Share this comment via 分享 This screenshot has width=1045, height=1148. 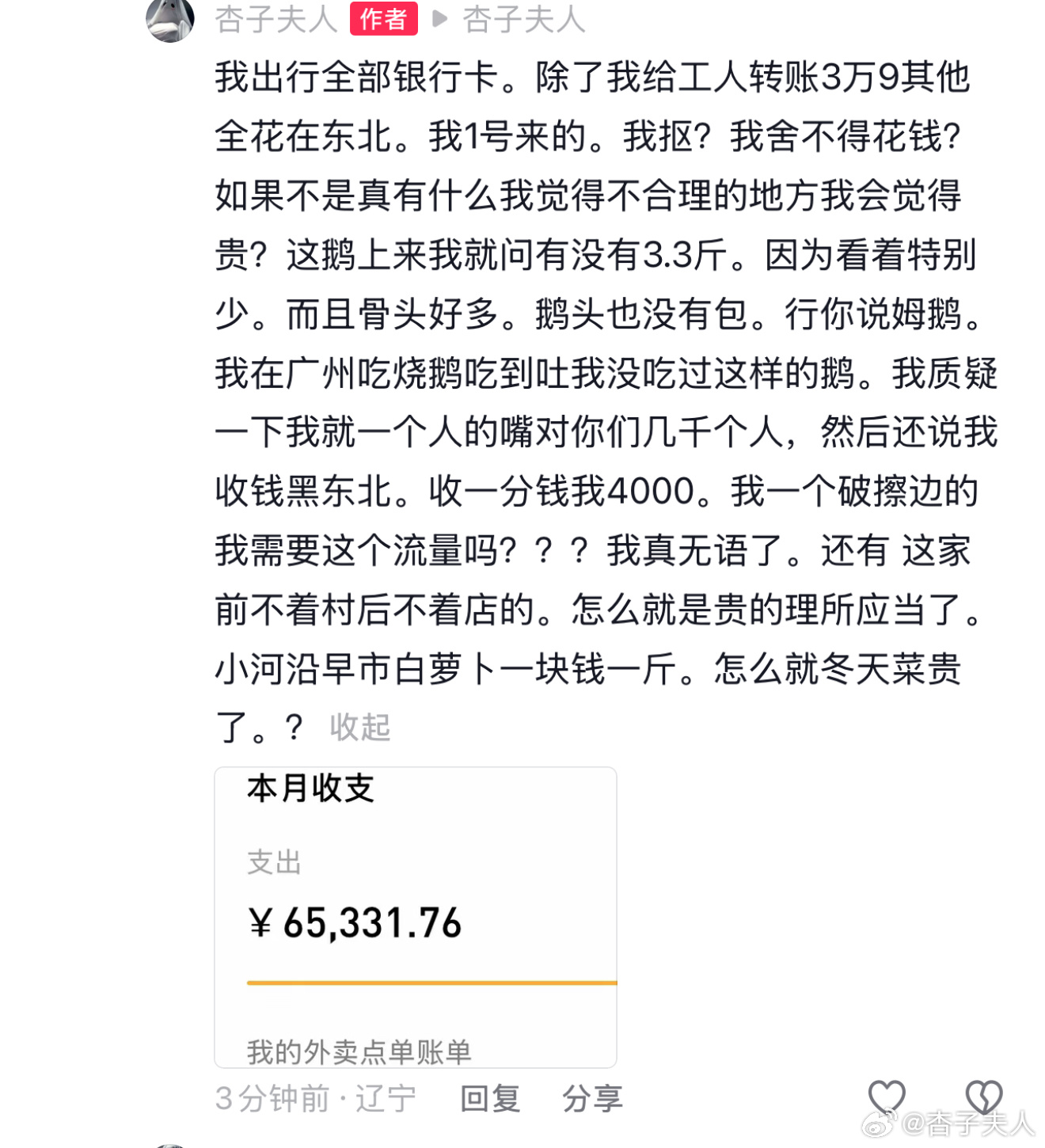pyautogui.click(x=592, y=1099)
